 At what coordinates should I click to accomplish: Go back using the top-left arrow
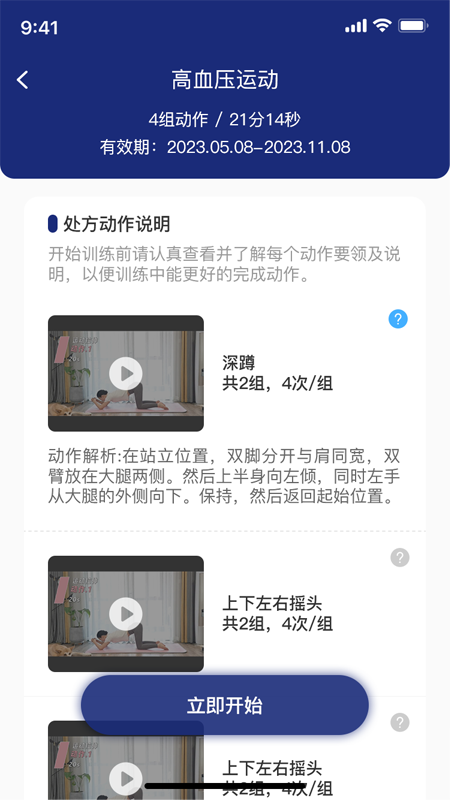22,80
